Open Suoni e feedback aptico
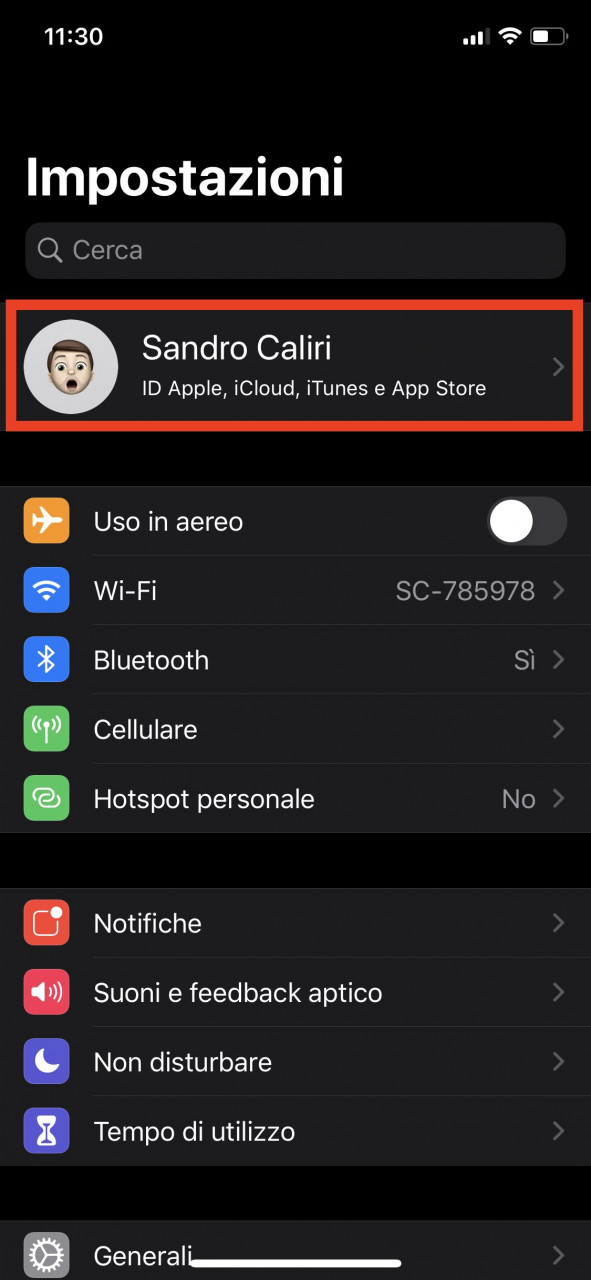This screenshot has width=591, height=1280. [295, 993]
